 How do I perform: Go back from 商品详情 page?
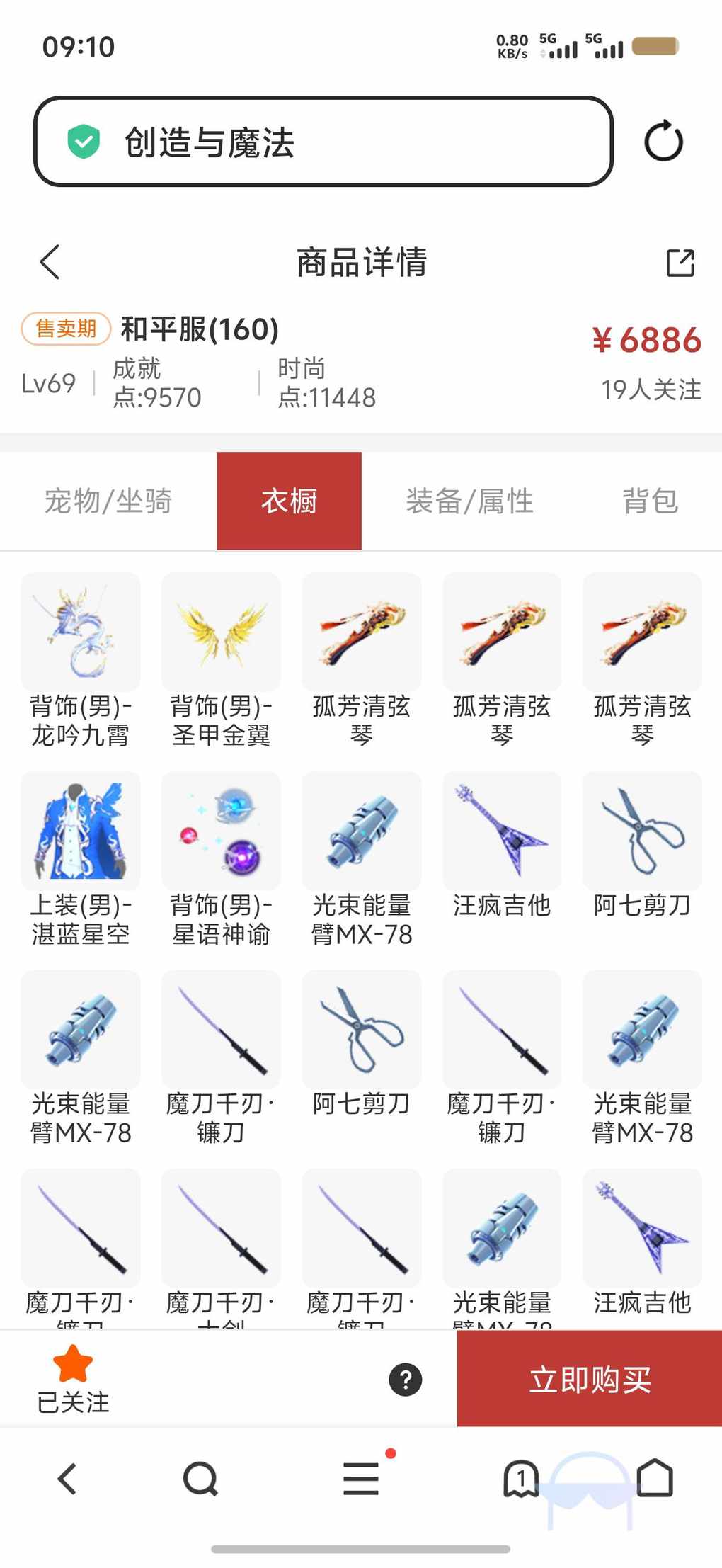coord(50,262)
